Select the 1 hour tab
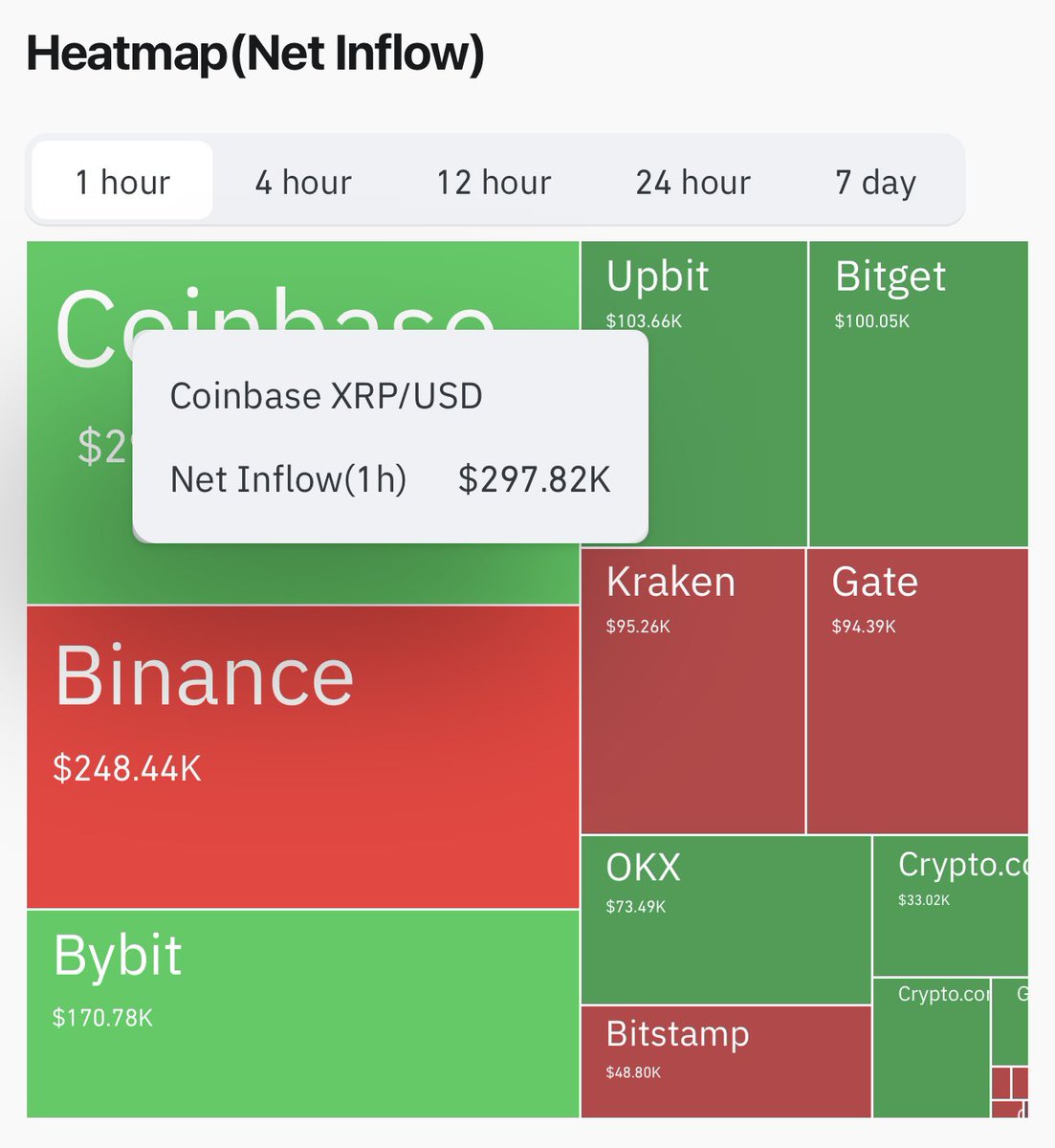Viewport: 1055px width, 1148px height. click(122, 182)
